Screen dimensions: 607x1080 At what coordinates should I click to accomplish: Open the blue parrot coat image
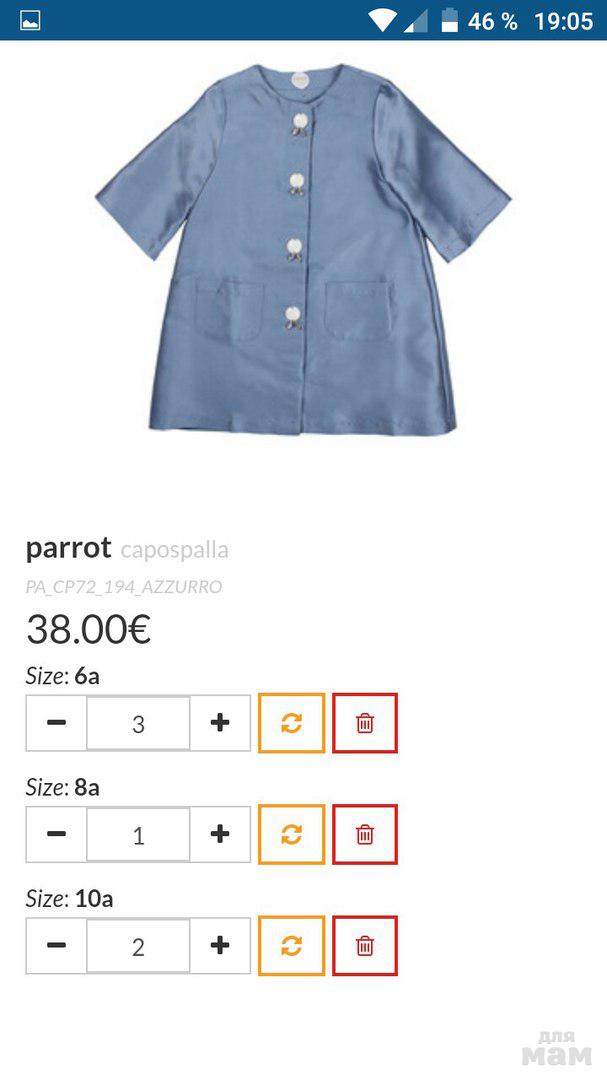pos(303,250)
